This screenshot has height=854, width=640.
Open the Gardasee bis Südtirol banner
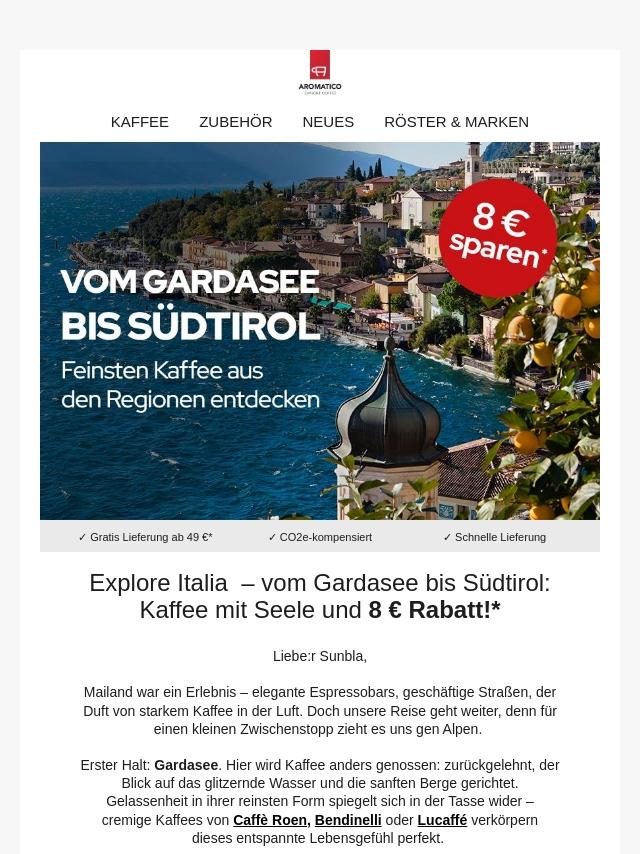[x=320, y=330]
